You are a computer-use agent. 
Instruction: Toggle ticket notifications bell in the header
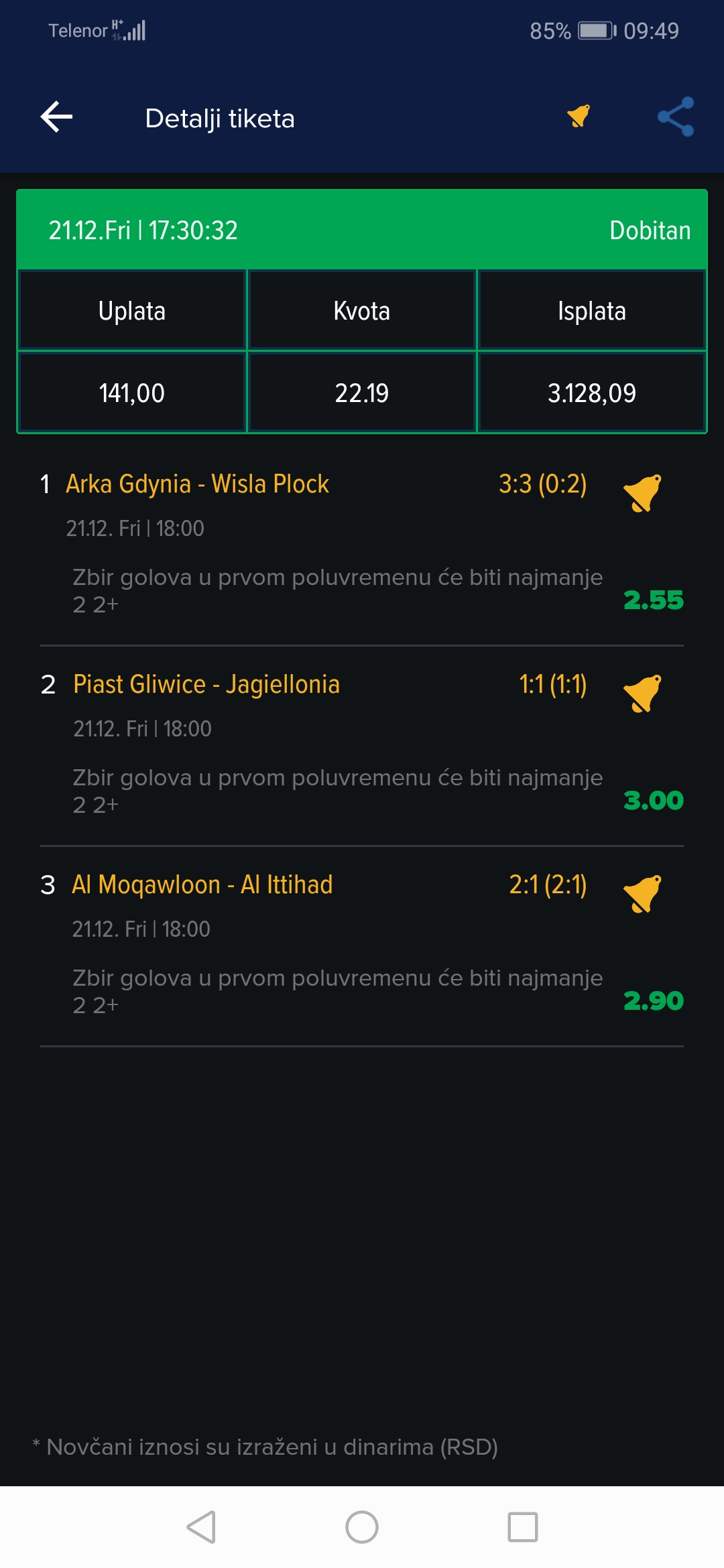tap(579, 116)
